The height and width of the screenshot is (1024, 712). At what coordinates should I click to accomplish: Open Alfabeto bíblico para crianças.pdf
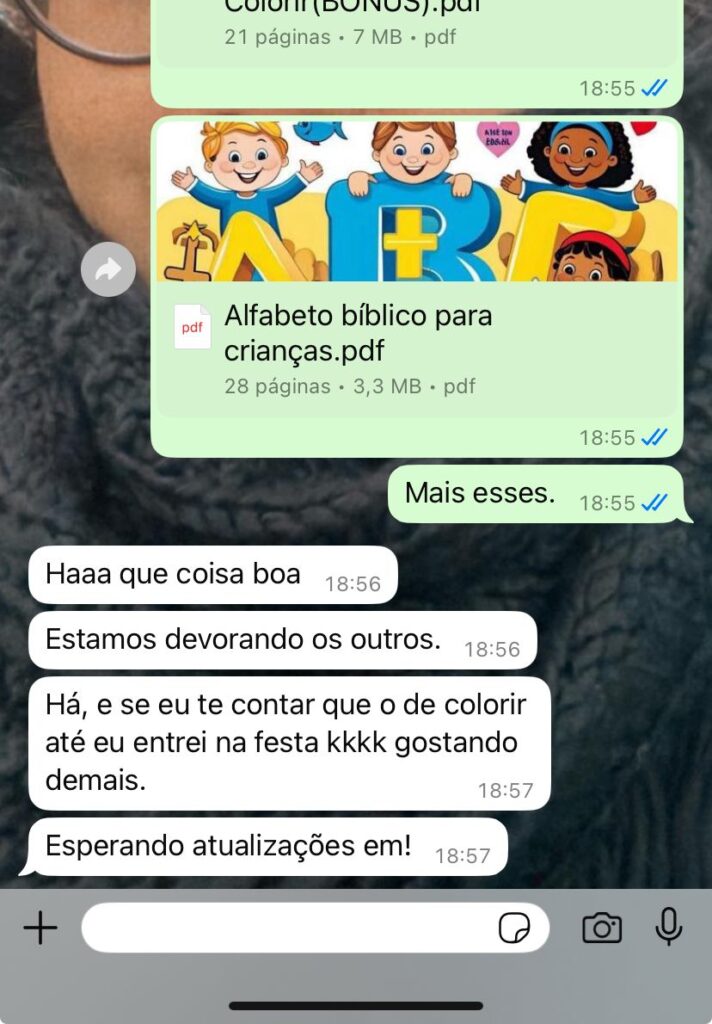357,334
